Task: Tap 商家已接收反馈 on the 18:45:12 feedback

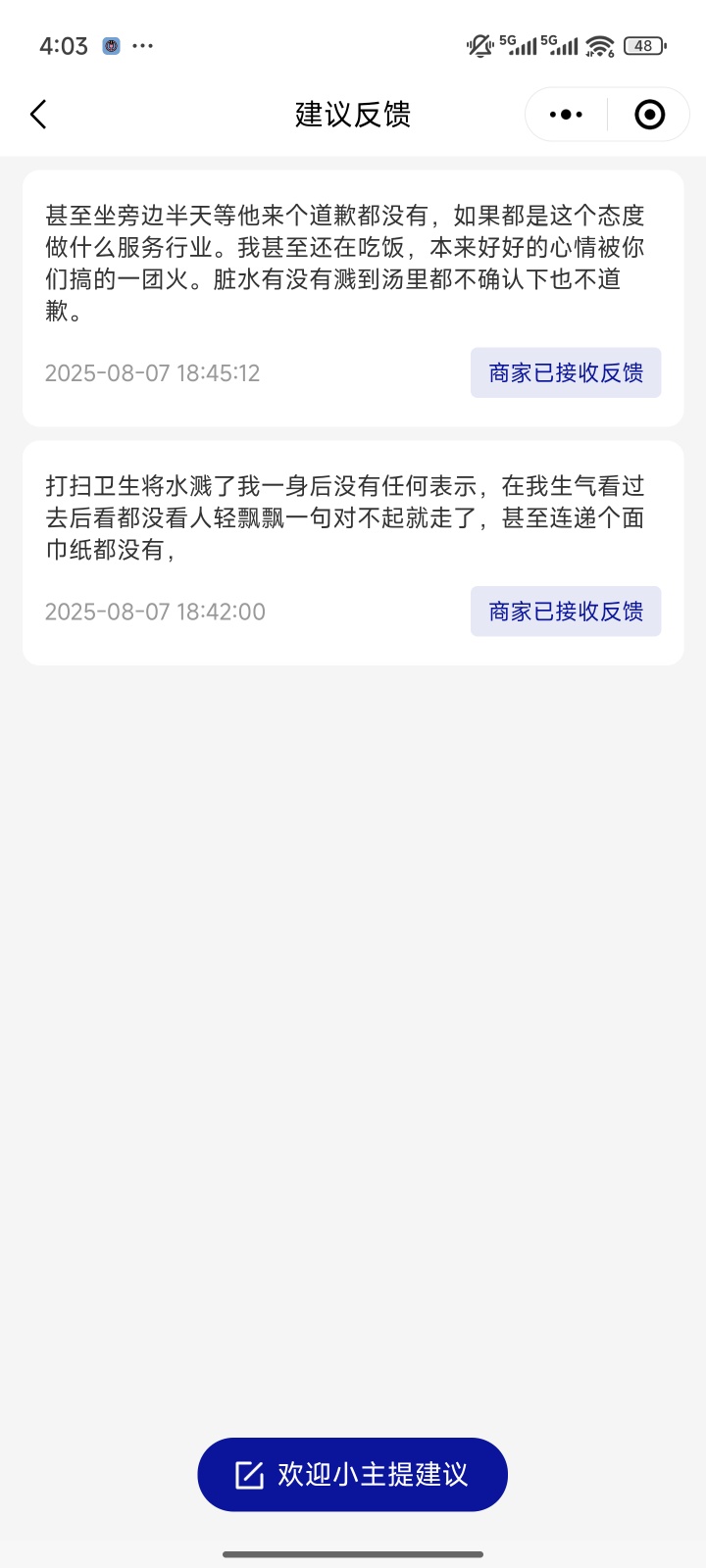Action: coord(566,372)
